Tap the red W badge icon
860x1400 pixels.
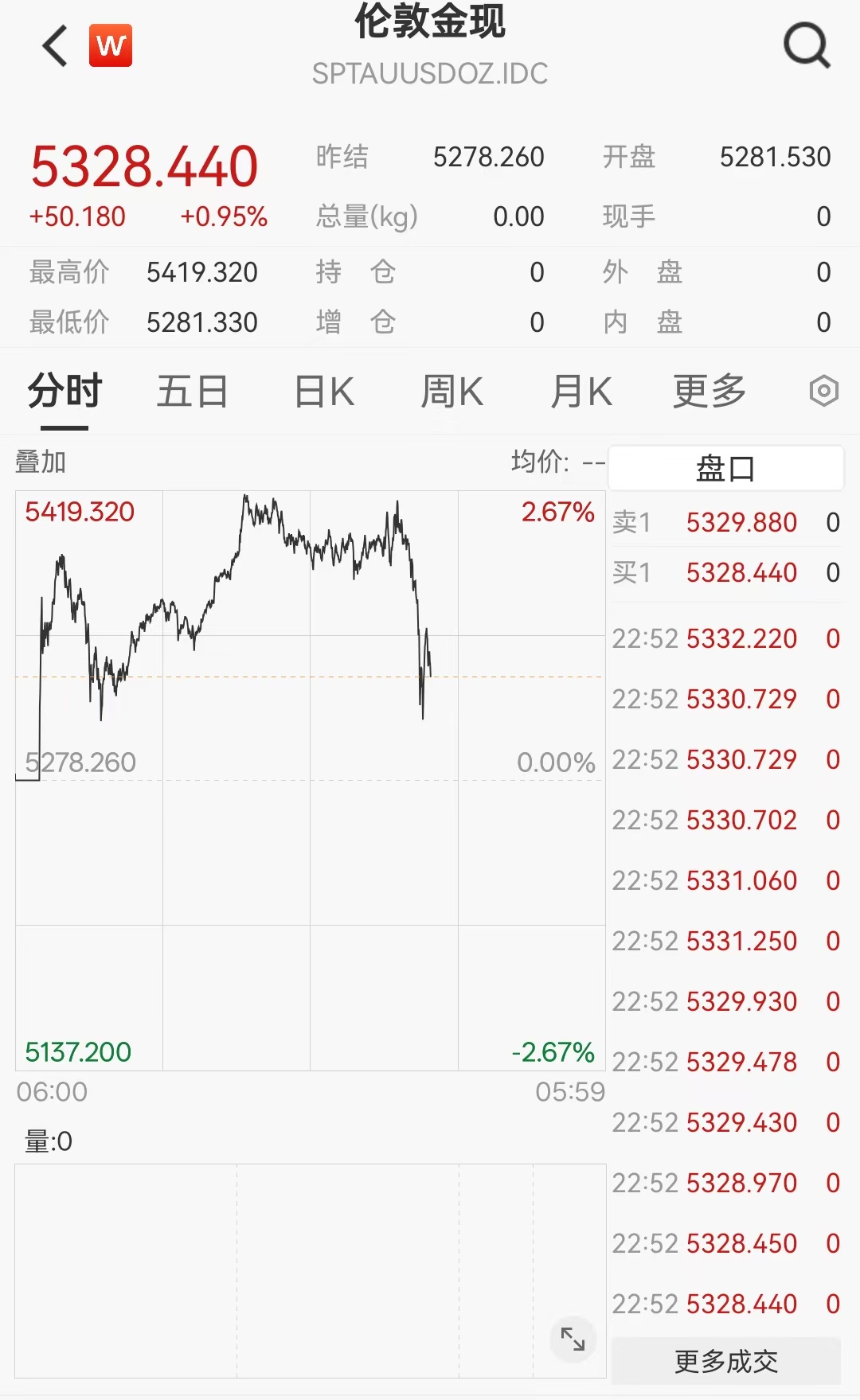pyautogui.click(x=111, y=46)
